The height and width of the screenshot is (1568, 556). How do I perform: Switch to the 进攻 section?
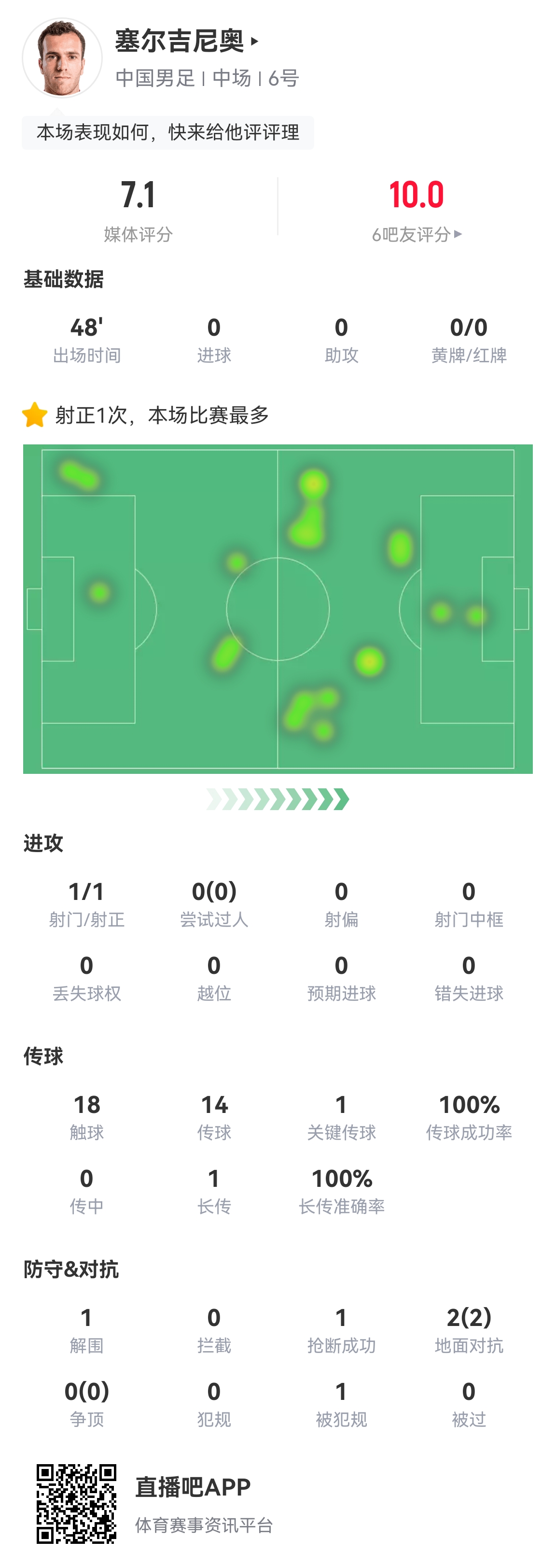tap(42, 843)
